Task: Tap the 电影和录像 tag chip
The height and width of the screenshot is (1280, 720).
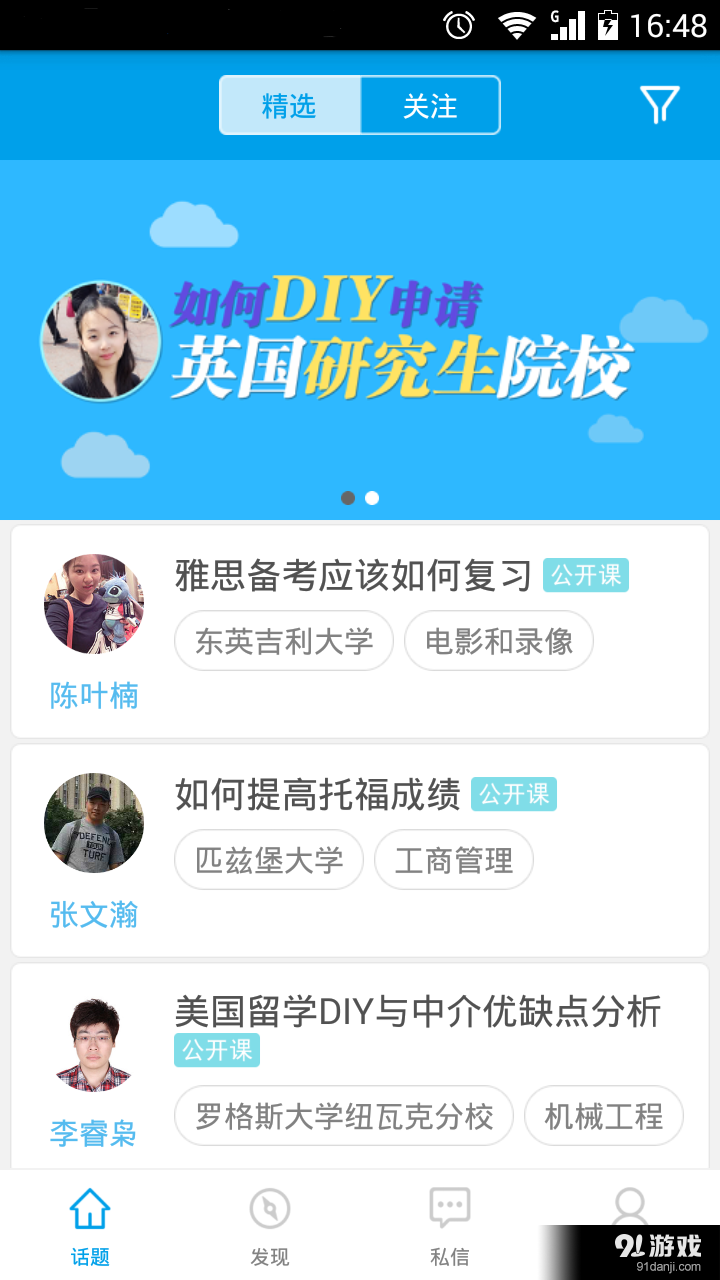Action: click(499, 641)
